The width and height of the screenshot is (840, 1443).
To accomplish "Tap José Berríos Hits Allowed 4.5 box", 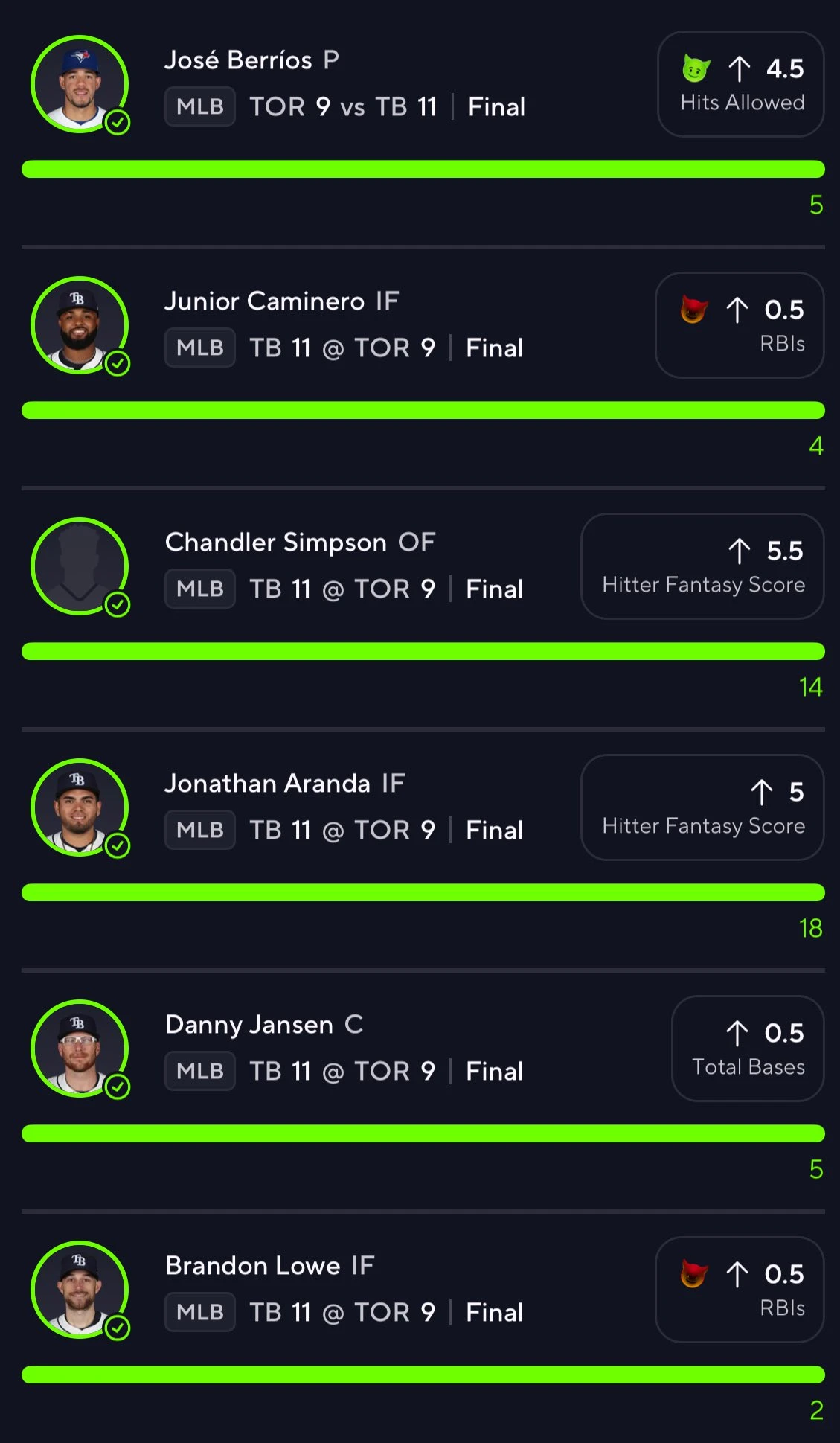I will tap(740, 84).
